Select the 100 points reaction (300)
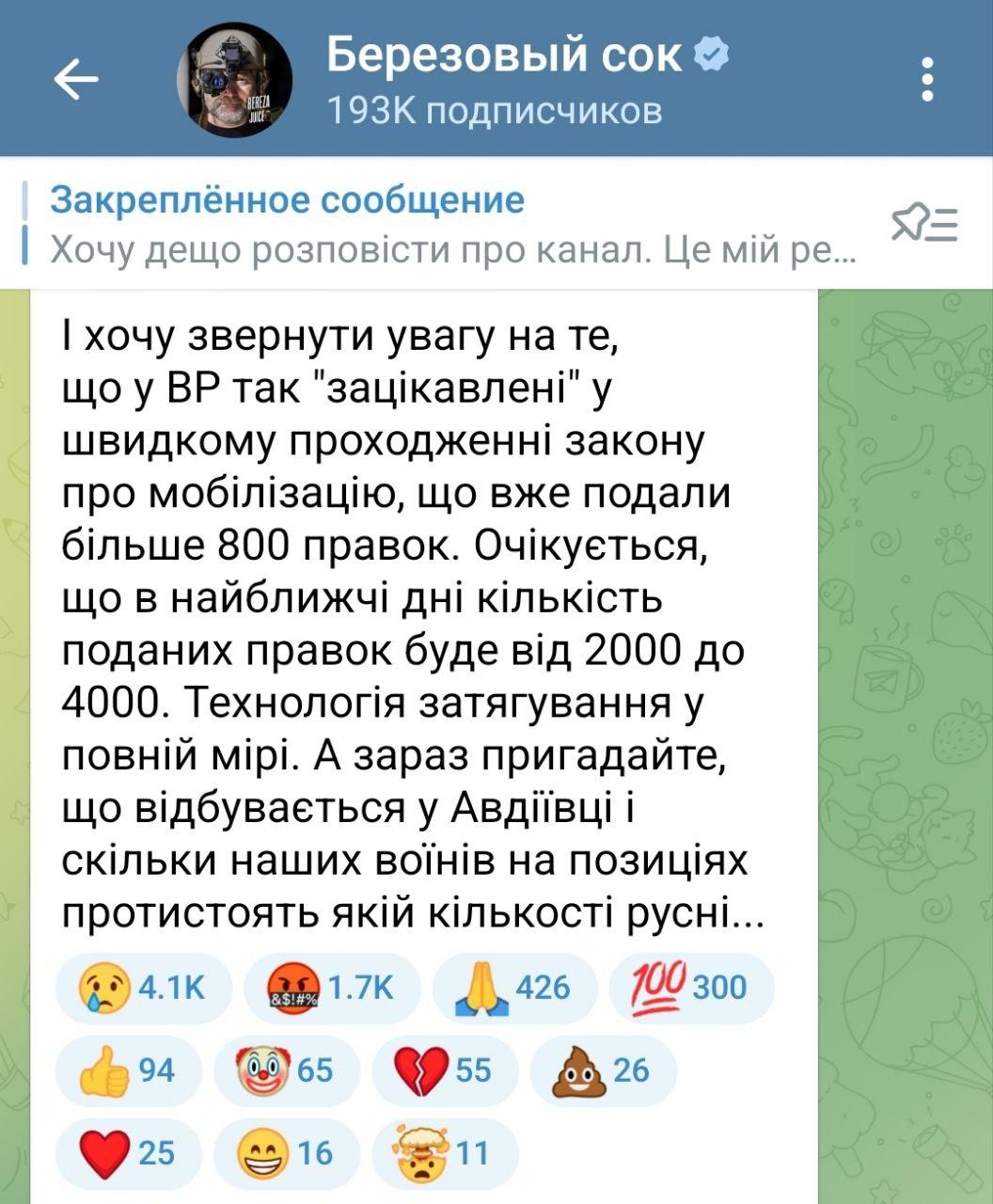Screen dimensions: 993x1204 click(x=691, y=987)
